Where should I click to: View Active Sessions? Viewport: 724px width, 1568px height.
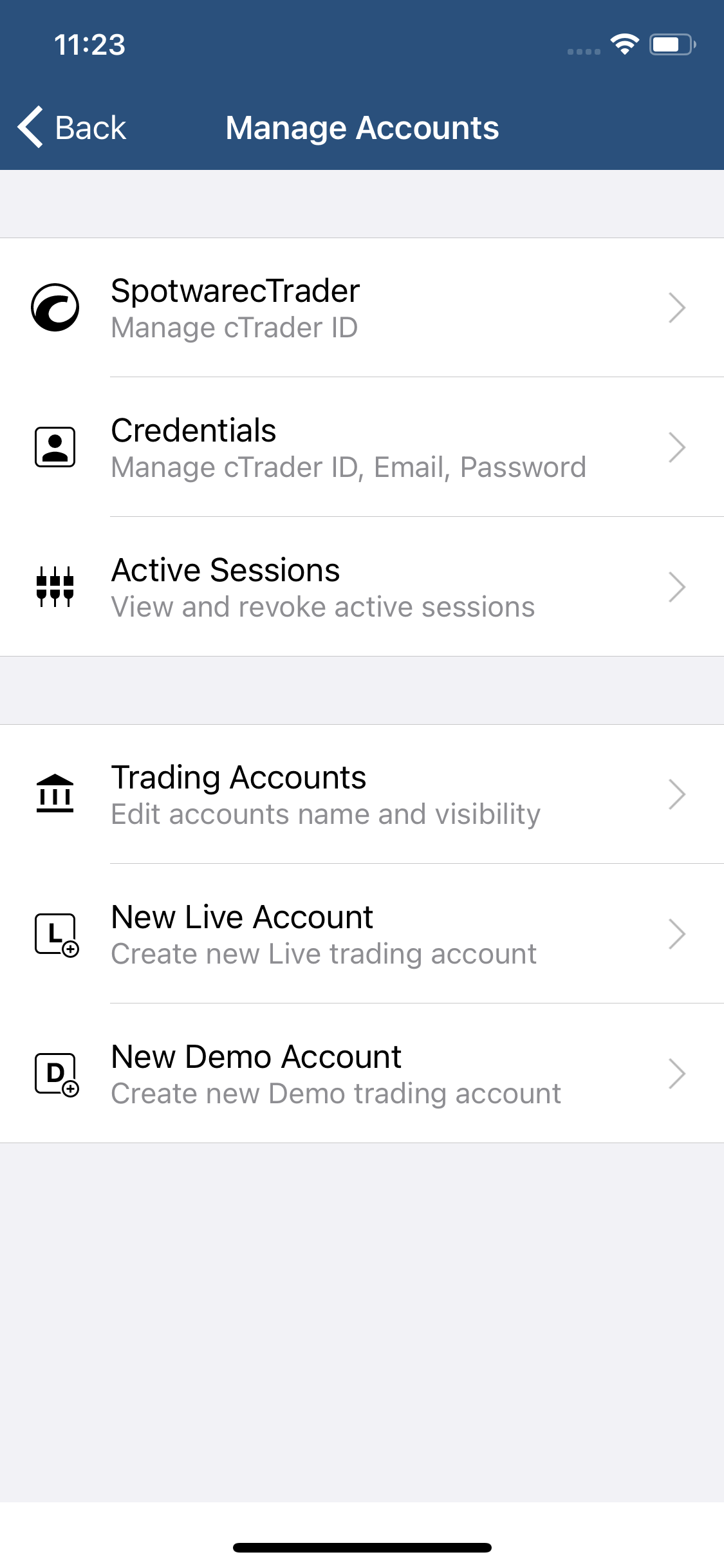(x=362, y=587)
